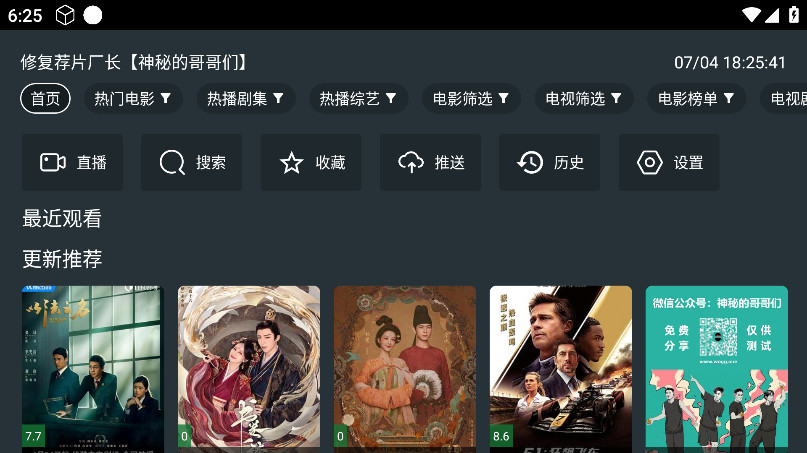
Task: Open 直播 live streaming
Action: [x=73, y=162]
